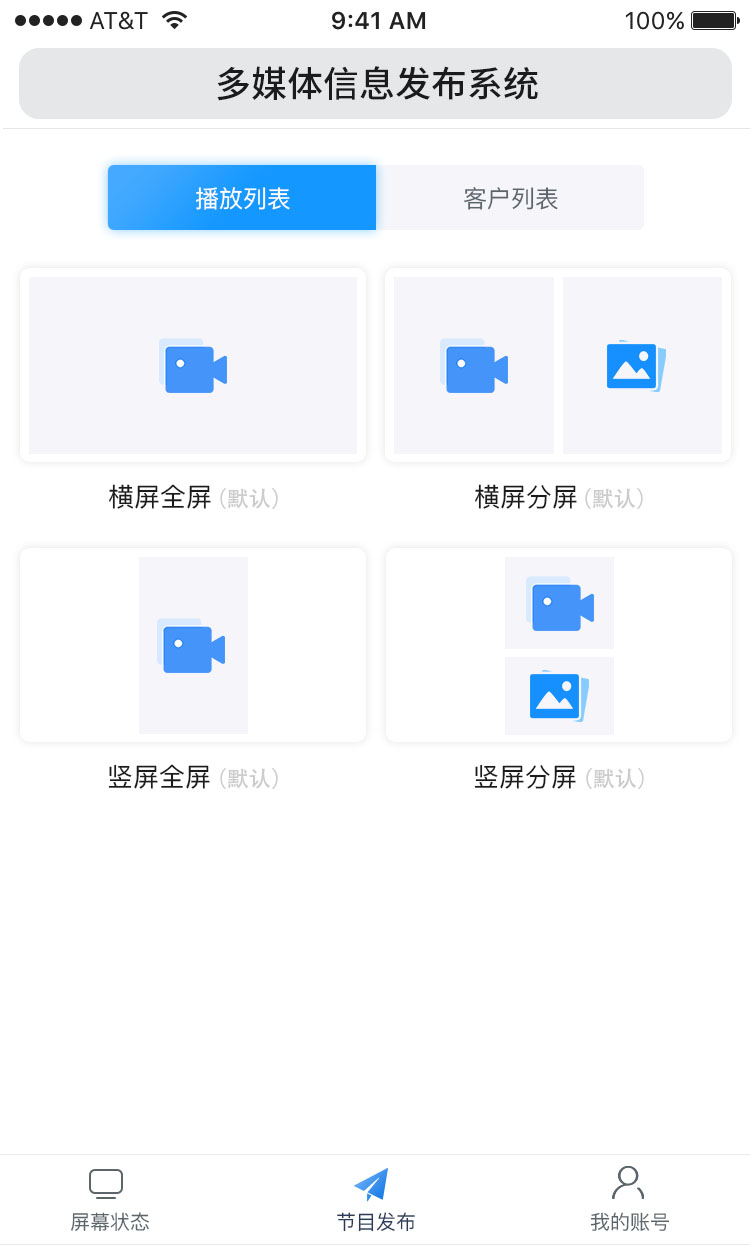Screen dimensions: 750x1245
Task: Select the 横屏分屏 layout card
Action: [558, 365]
